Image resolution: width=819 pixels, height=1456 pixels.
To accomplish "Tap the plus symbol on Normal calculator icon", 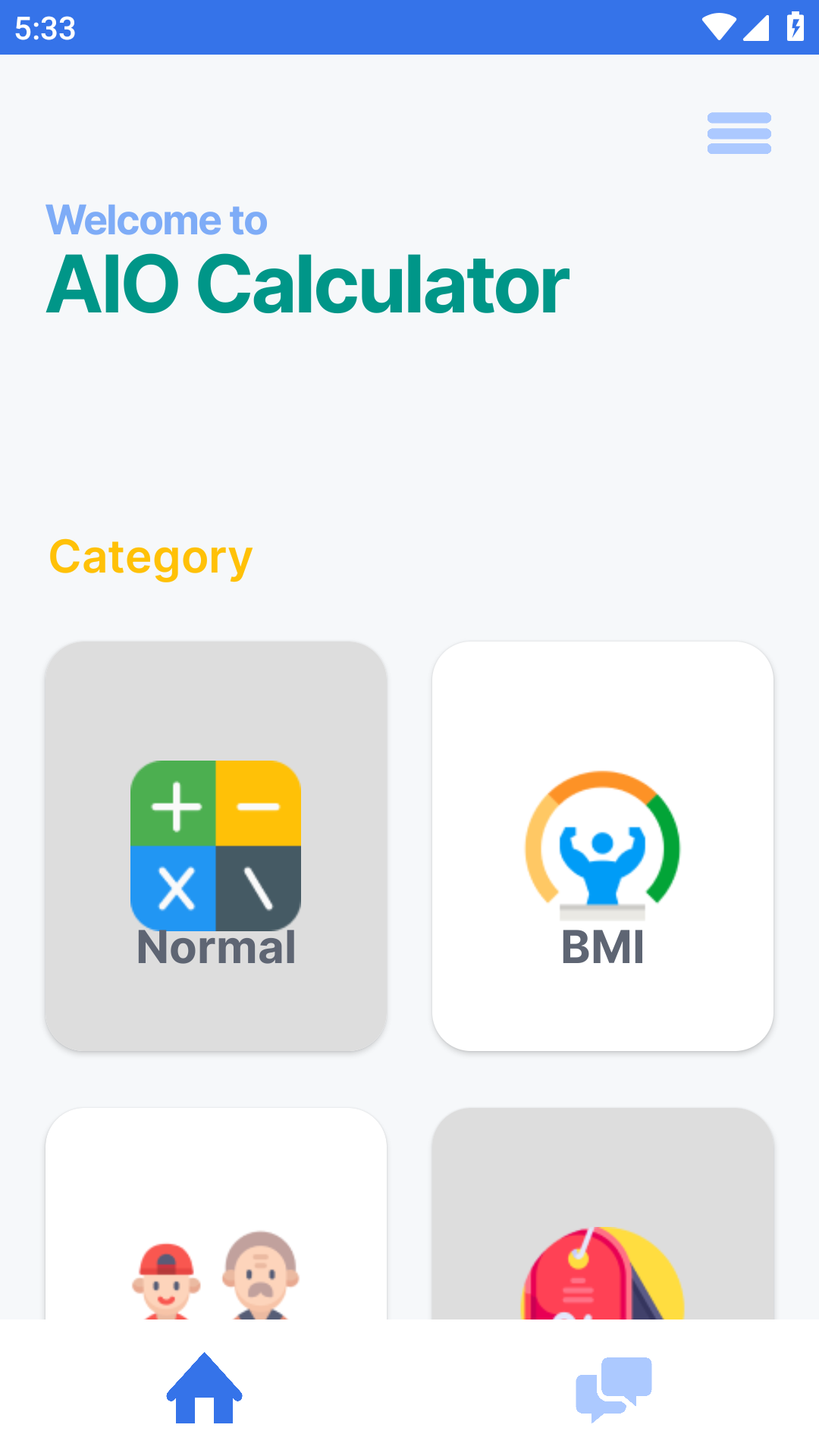I will 175,806.
